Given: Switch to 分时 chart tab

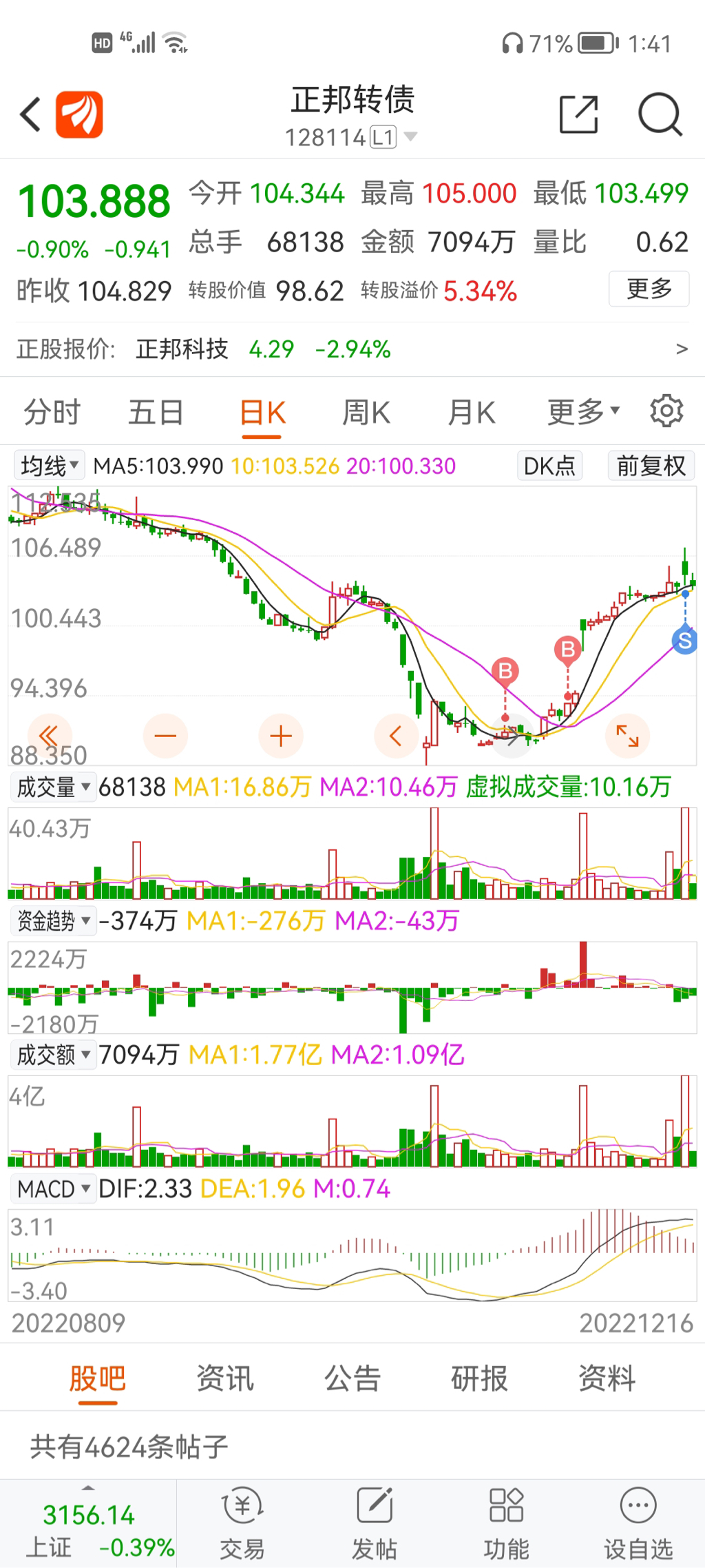Looking at the screenshot, I should (52, 413).
